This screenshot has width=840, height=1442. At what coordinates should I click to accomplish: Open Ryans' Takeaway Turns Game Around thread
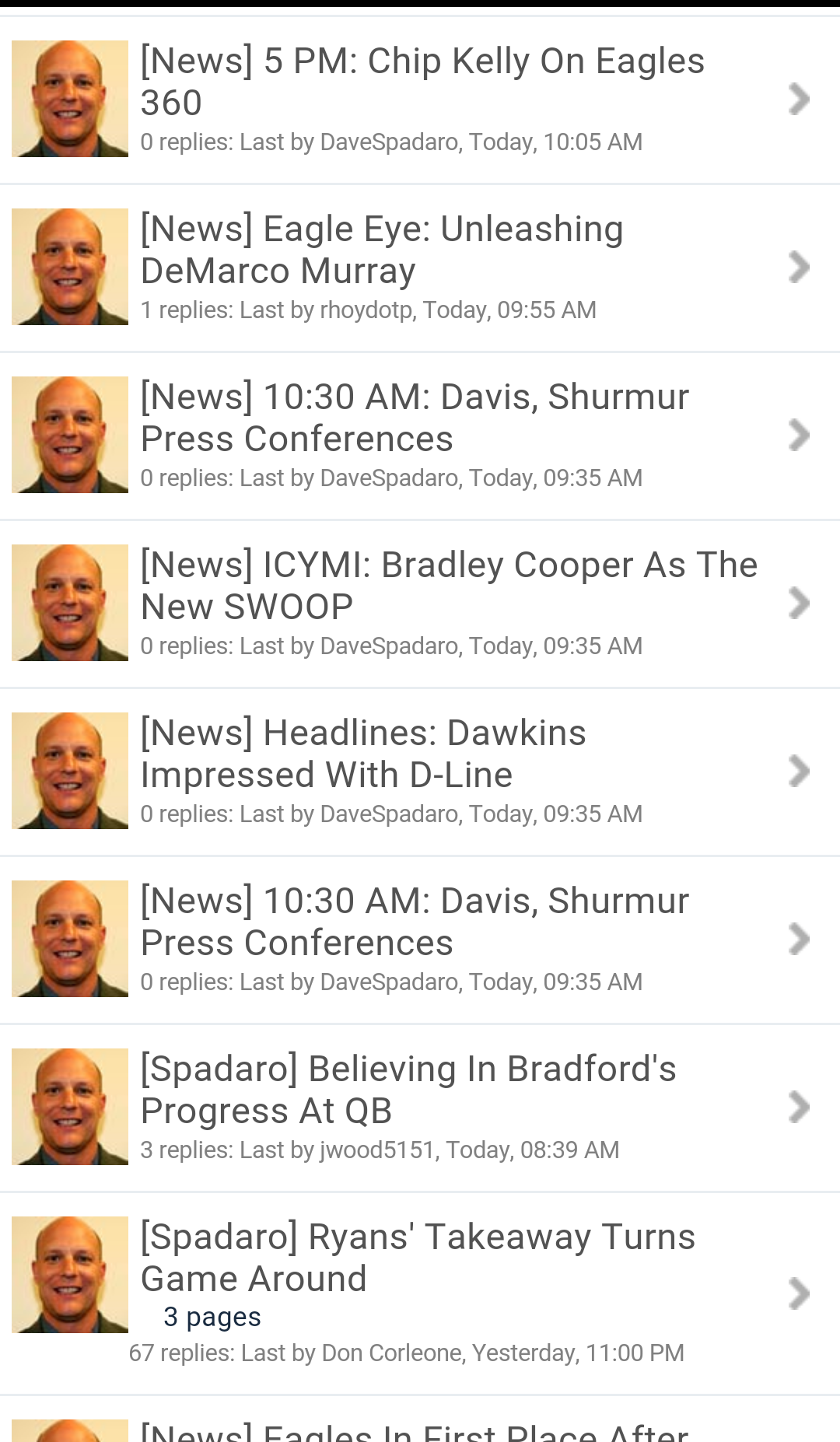[420, 1293]
